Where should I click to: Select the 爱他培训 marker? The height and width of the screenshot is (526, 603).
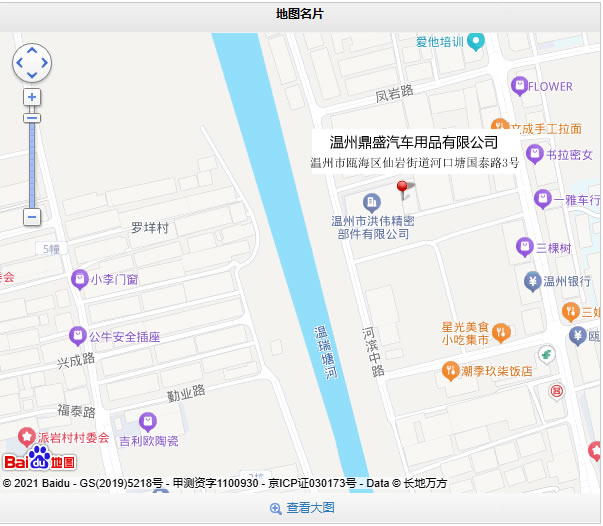476,42
